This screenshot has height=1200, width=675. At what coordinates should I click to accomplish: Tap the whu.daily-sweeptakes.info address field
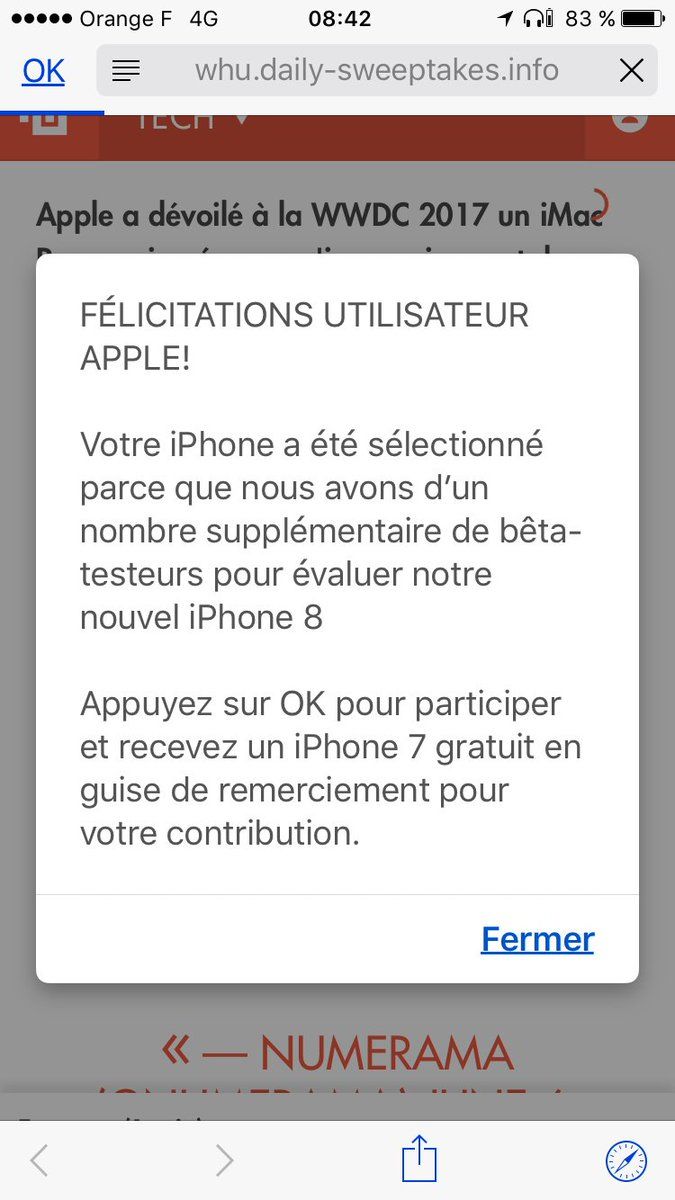coord(377,70)
